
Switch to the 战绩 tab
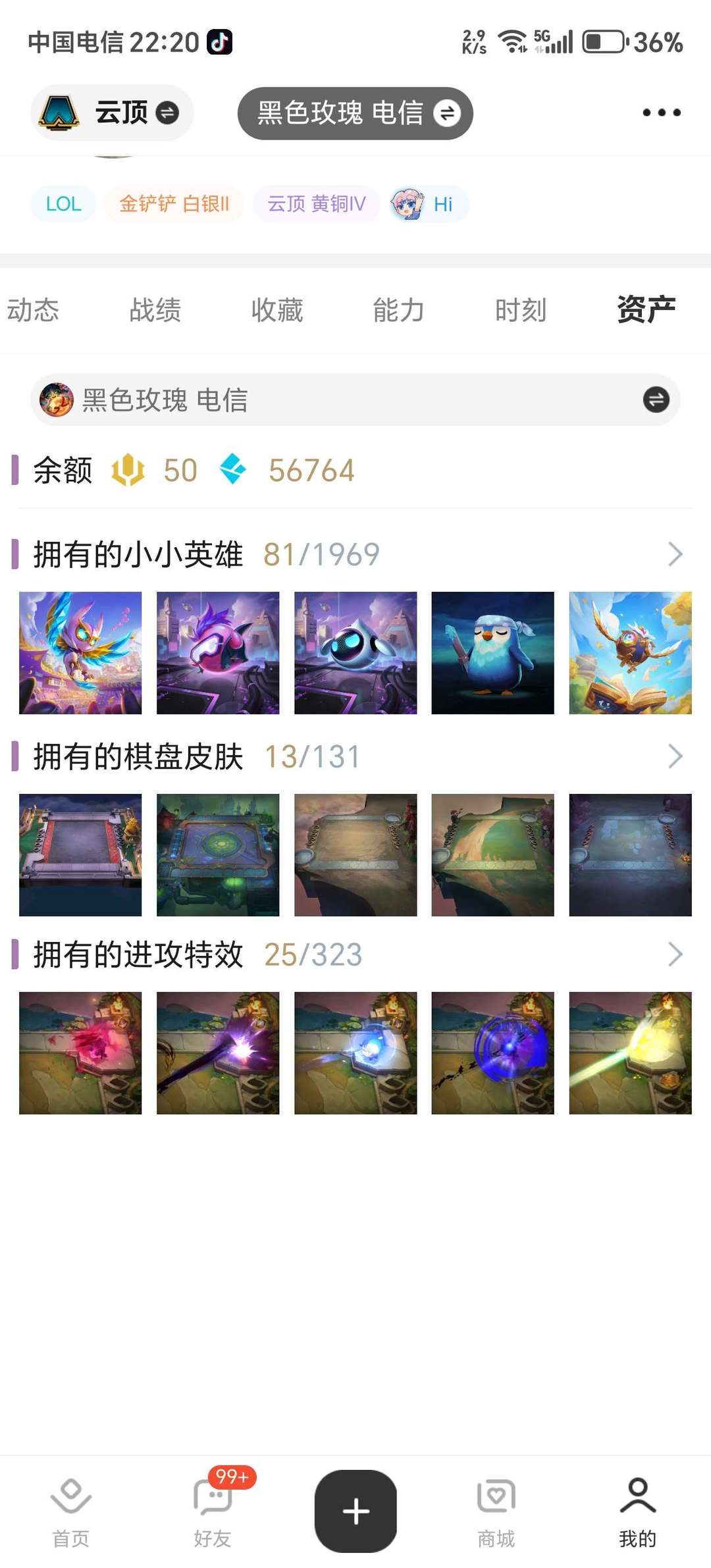pyautogui.click(x=155, y=309)
